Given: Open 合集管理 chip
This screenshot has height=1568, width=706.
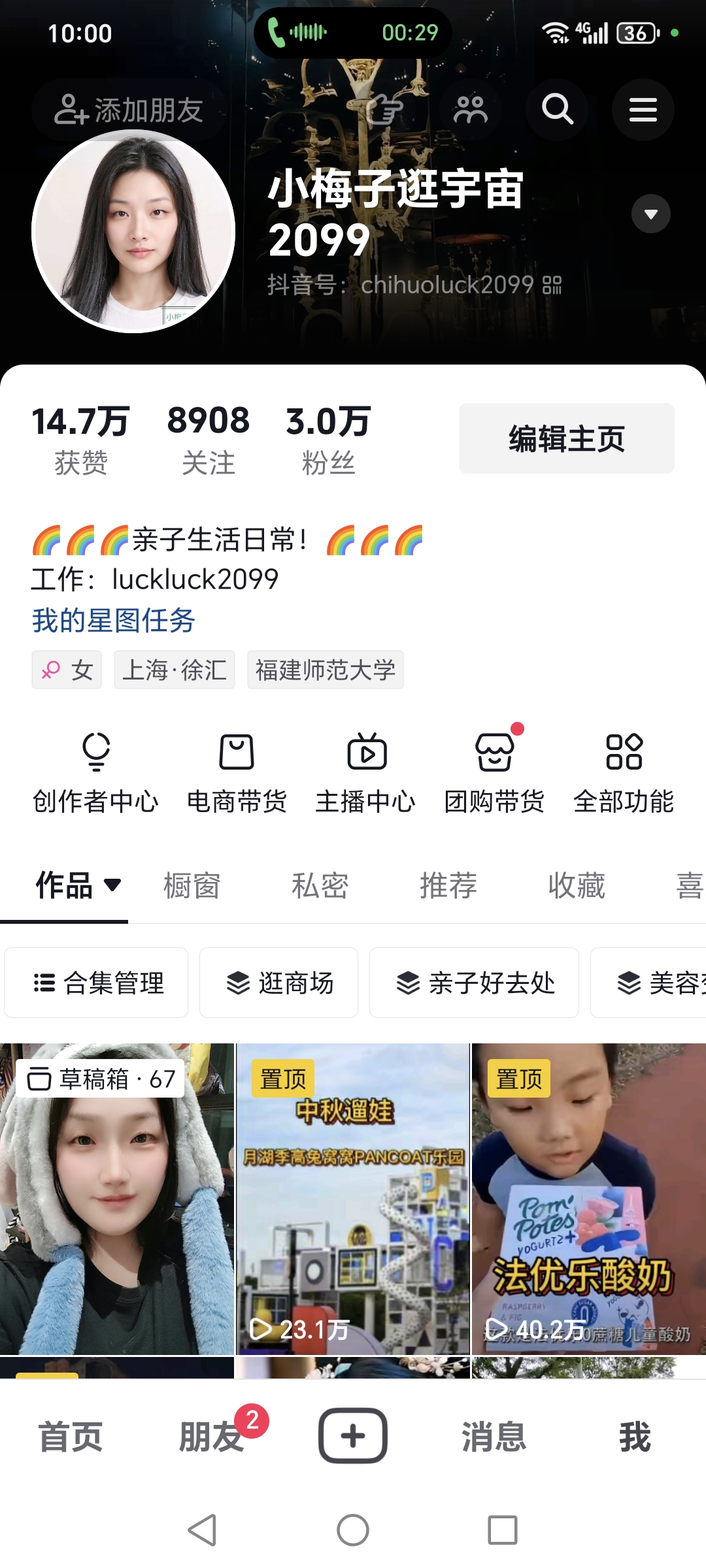Looking at the screenshot, I should (x=97, y=983).
